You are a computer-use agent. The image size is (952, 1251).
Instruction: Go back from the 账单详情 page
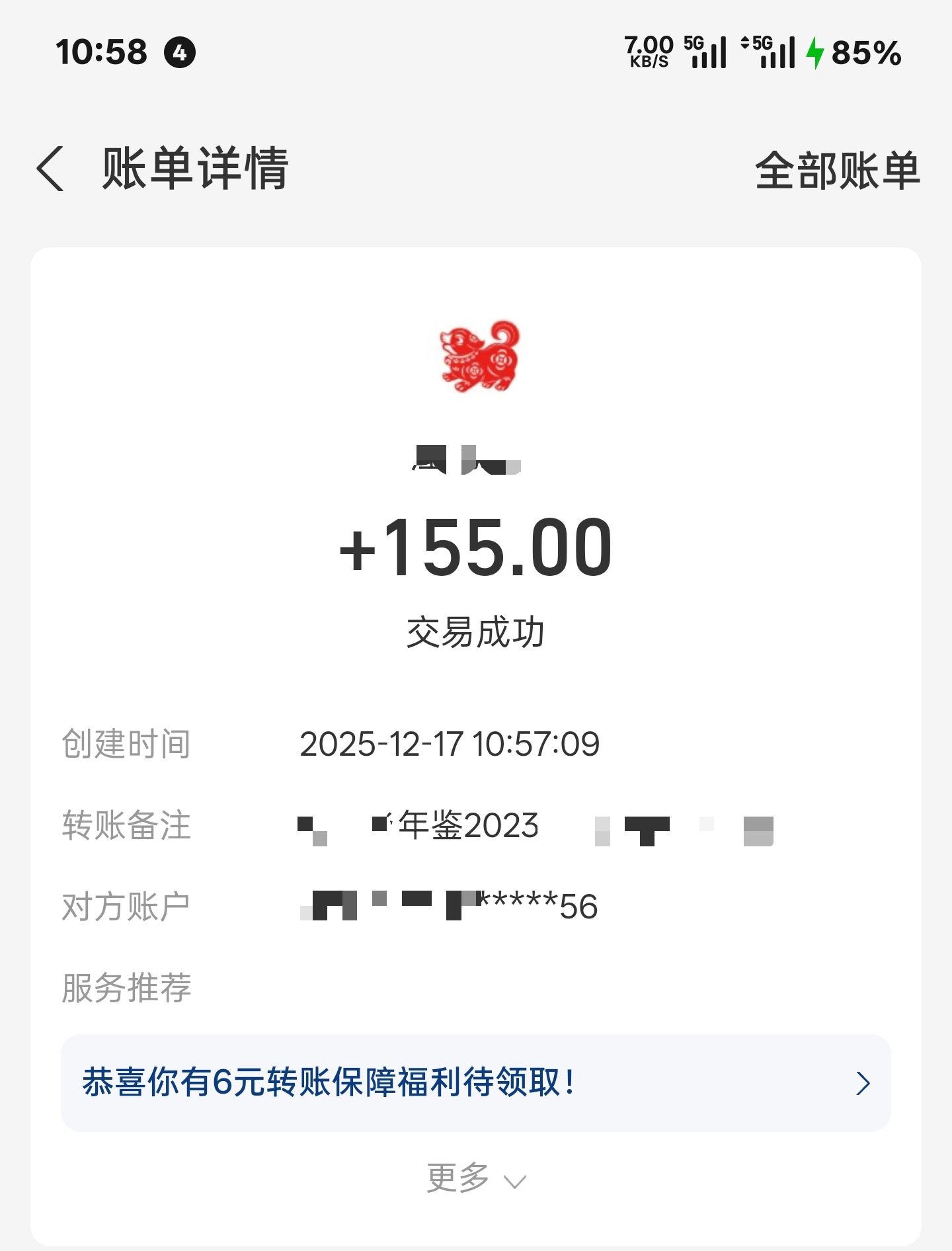click(50, 169)
